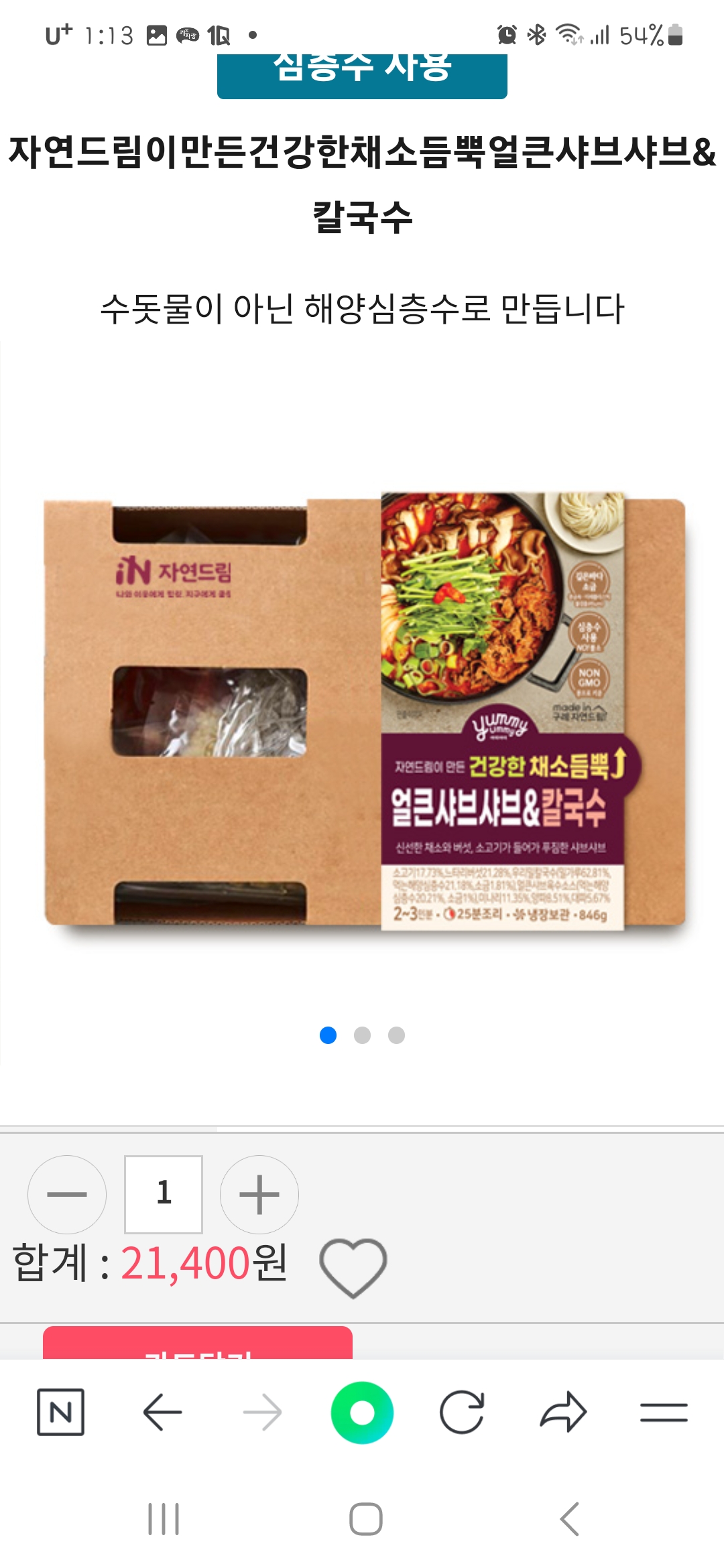
Task: Tap the red add-to-cart button
Action: 198,1342
